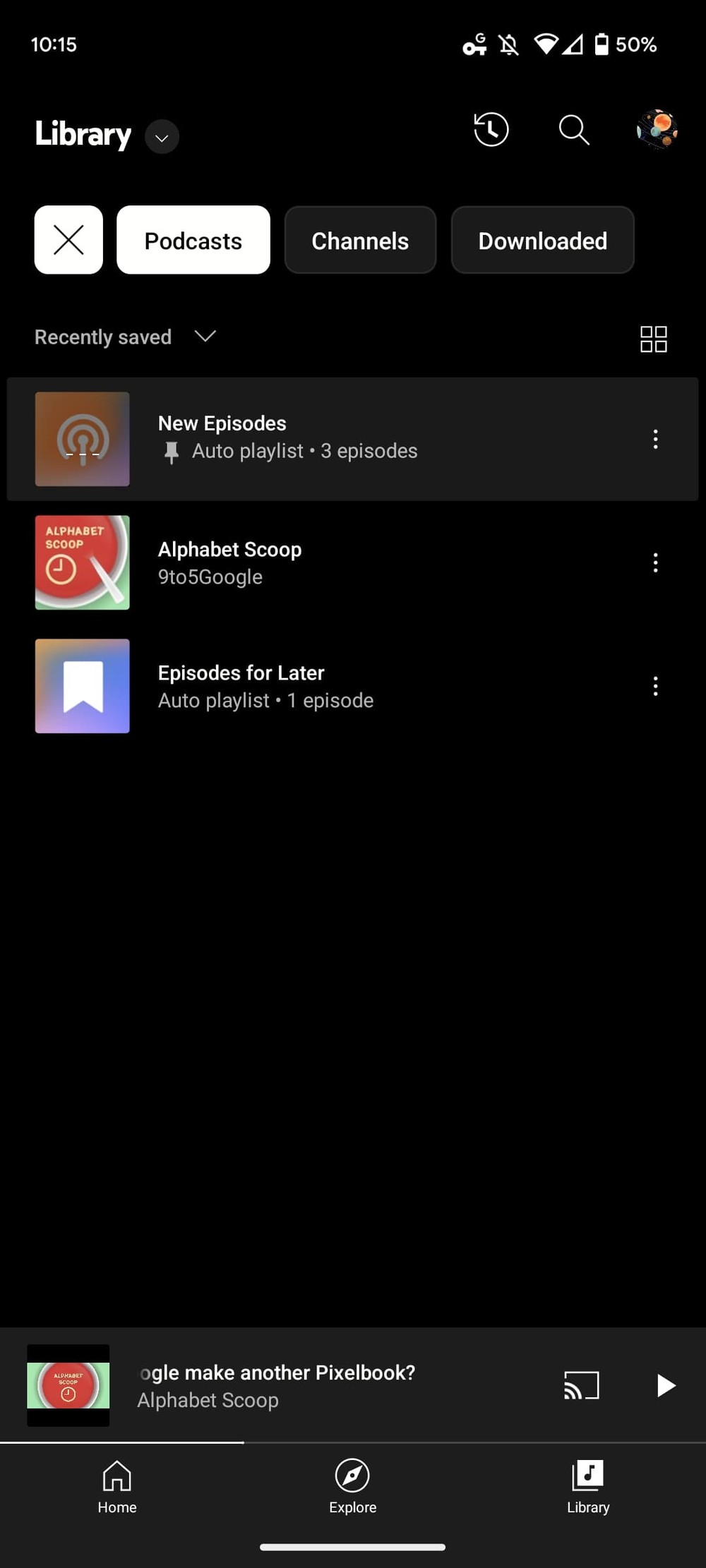Viewport: 706px width, 1568px height.
Task: Open more options for Episodes for Later
Action: click(x=655, y=686)
